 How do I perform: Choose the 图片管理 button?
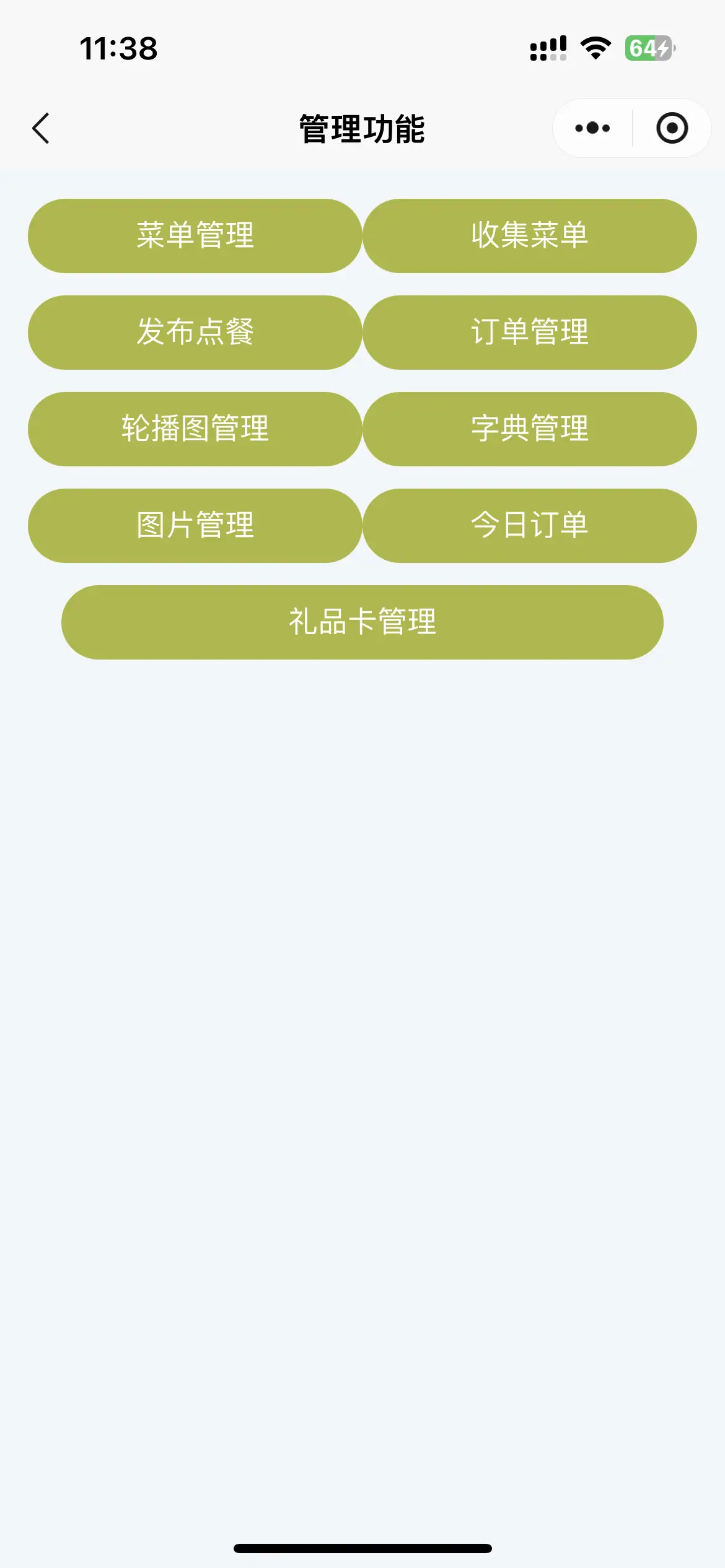(x=195, y=526)
